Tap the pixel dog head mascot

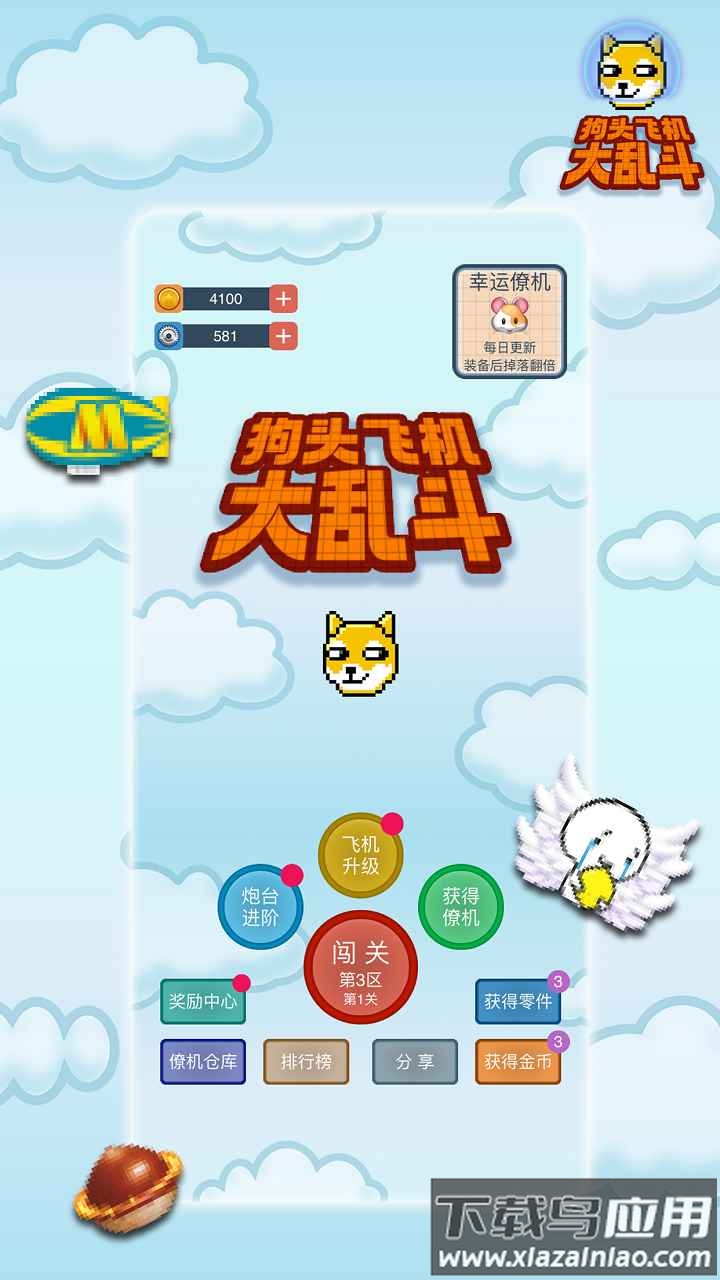click(x=360, y=655)
